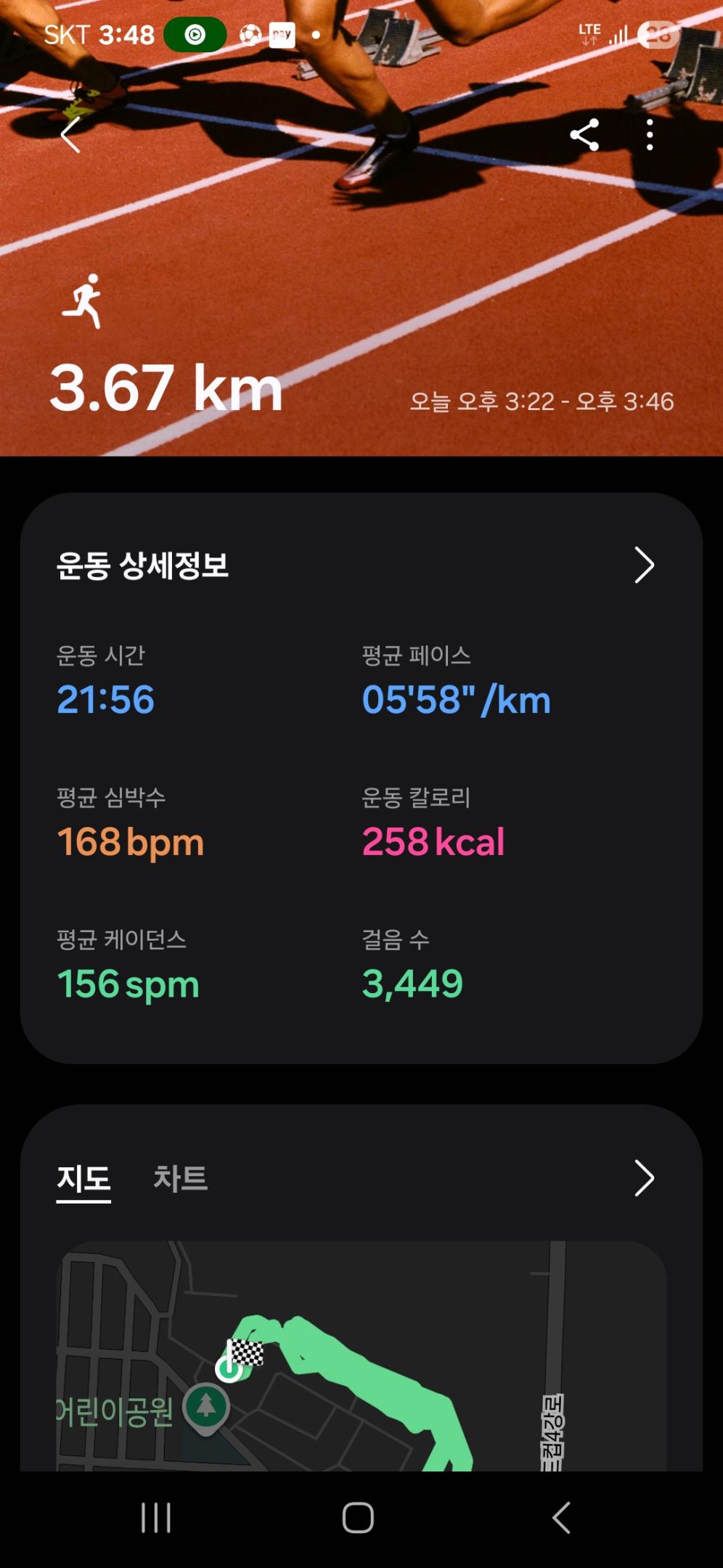Expand the map and chart section chevron
Screen dimensions: 723x1568
(644, 1178)
